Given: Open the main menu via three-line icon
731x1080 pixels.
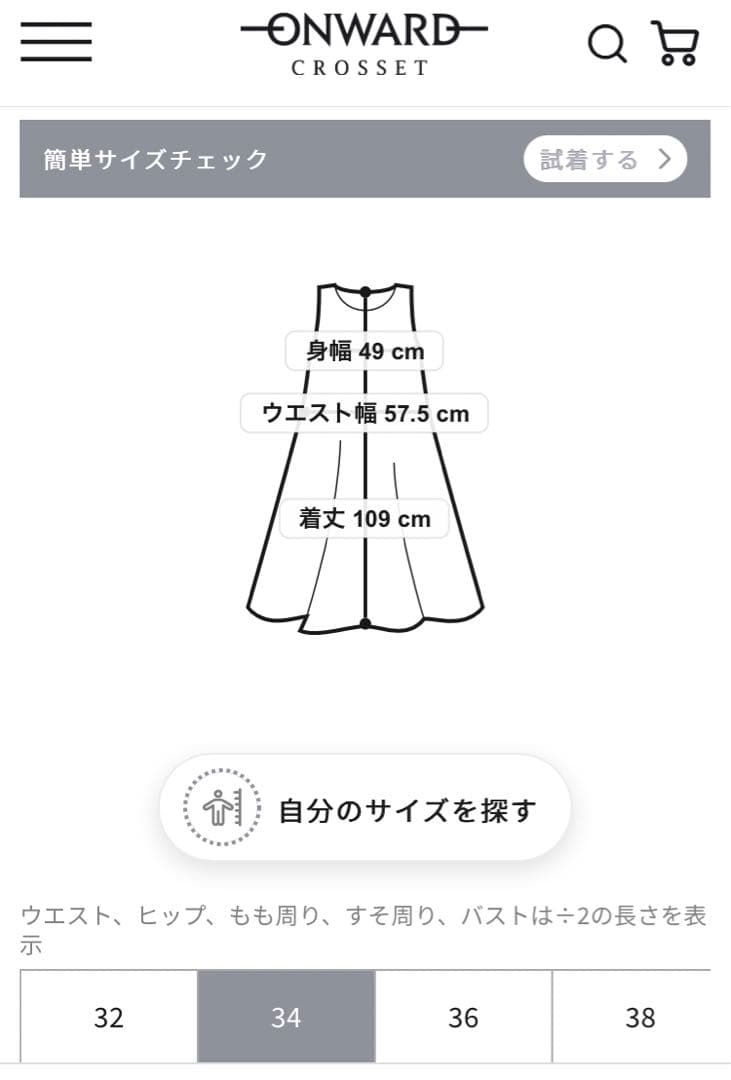Looking at the screenshot, I should 55,44.
